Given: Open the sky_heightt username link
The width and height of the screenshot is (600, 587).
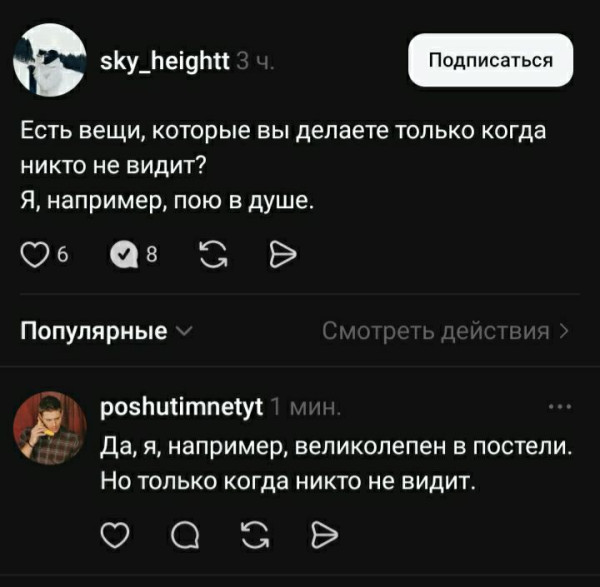Looking at the screenshot, I should coord(165,62).
